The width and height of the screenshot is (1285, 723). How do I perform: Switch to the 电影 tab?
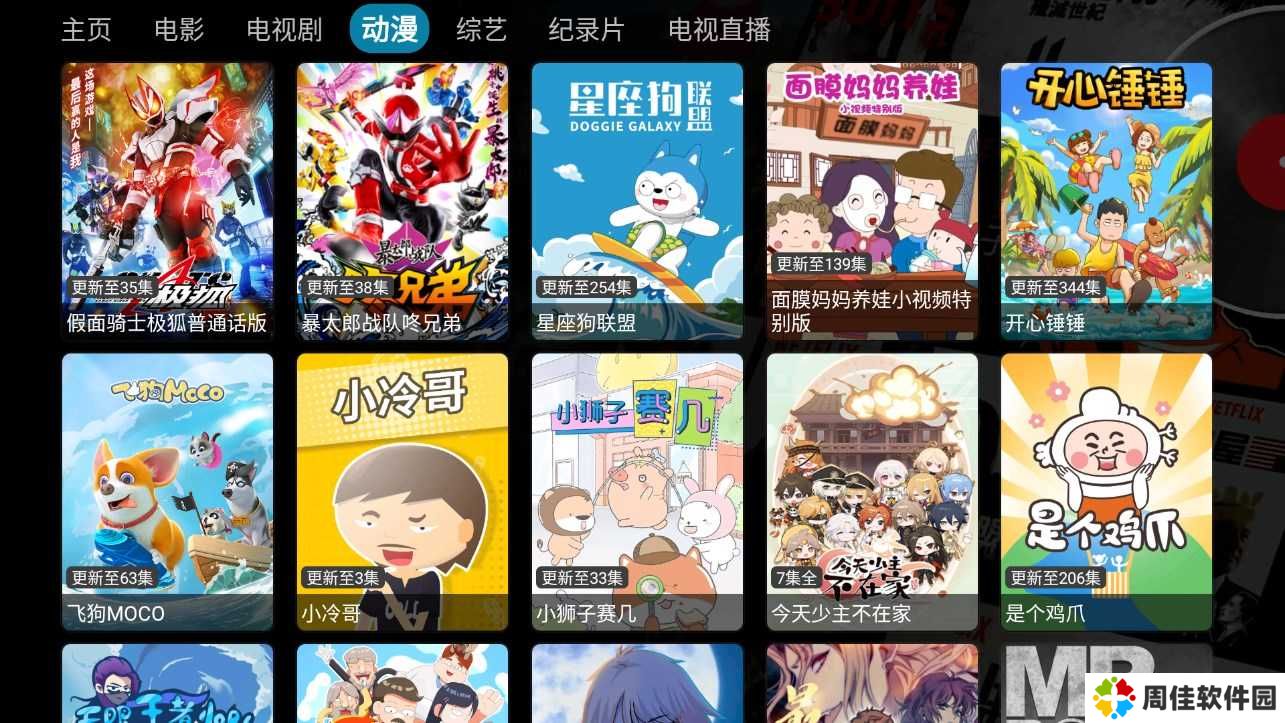pyautogui.click(x=179, y=30)
